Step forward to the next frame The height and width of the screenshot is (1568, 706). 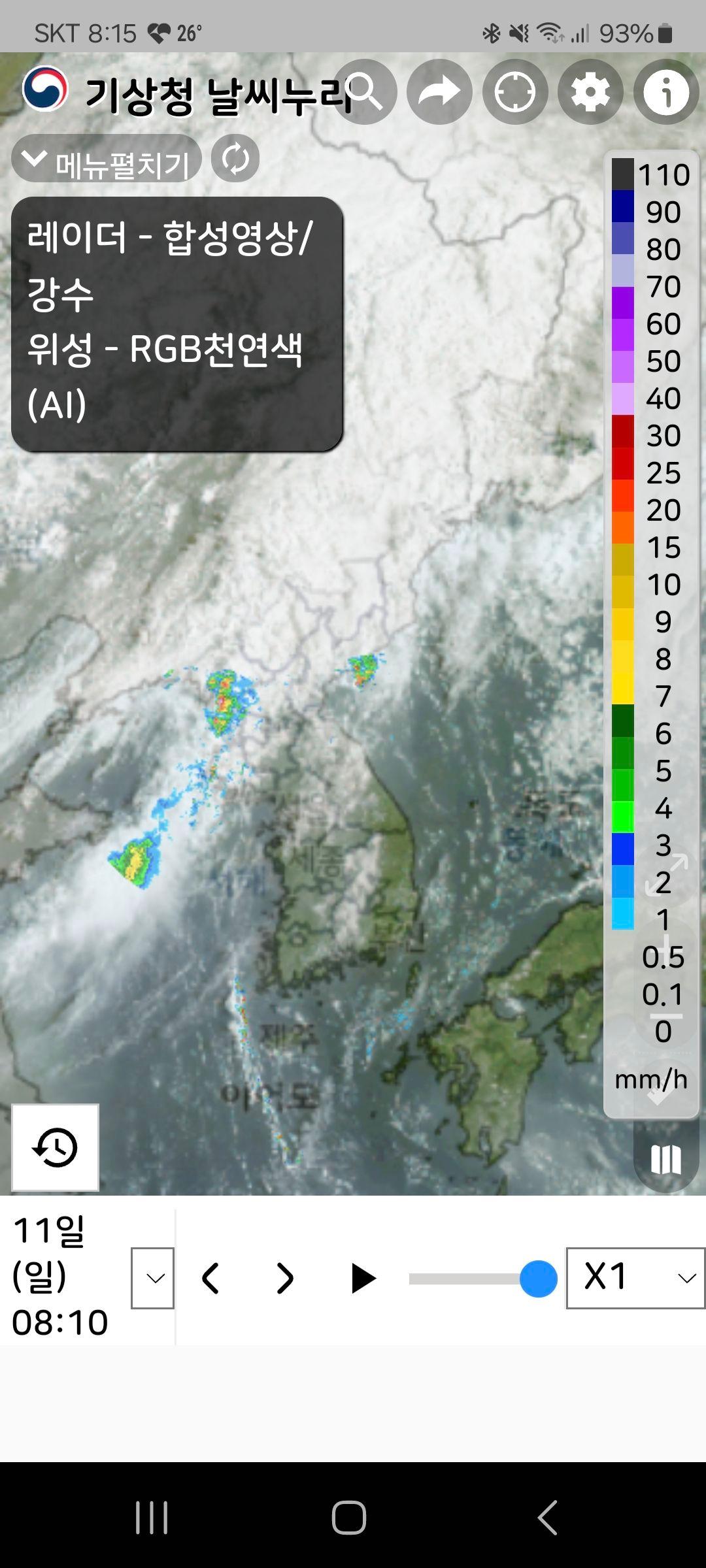pos(285,1279)
